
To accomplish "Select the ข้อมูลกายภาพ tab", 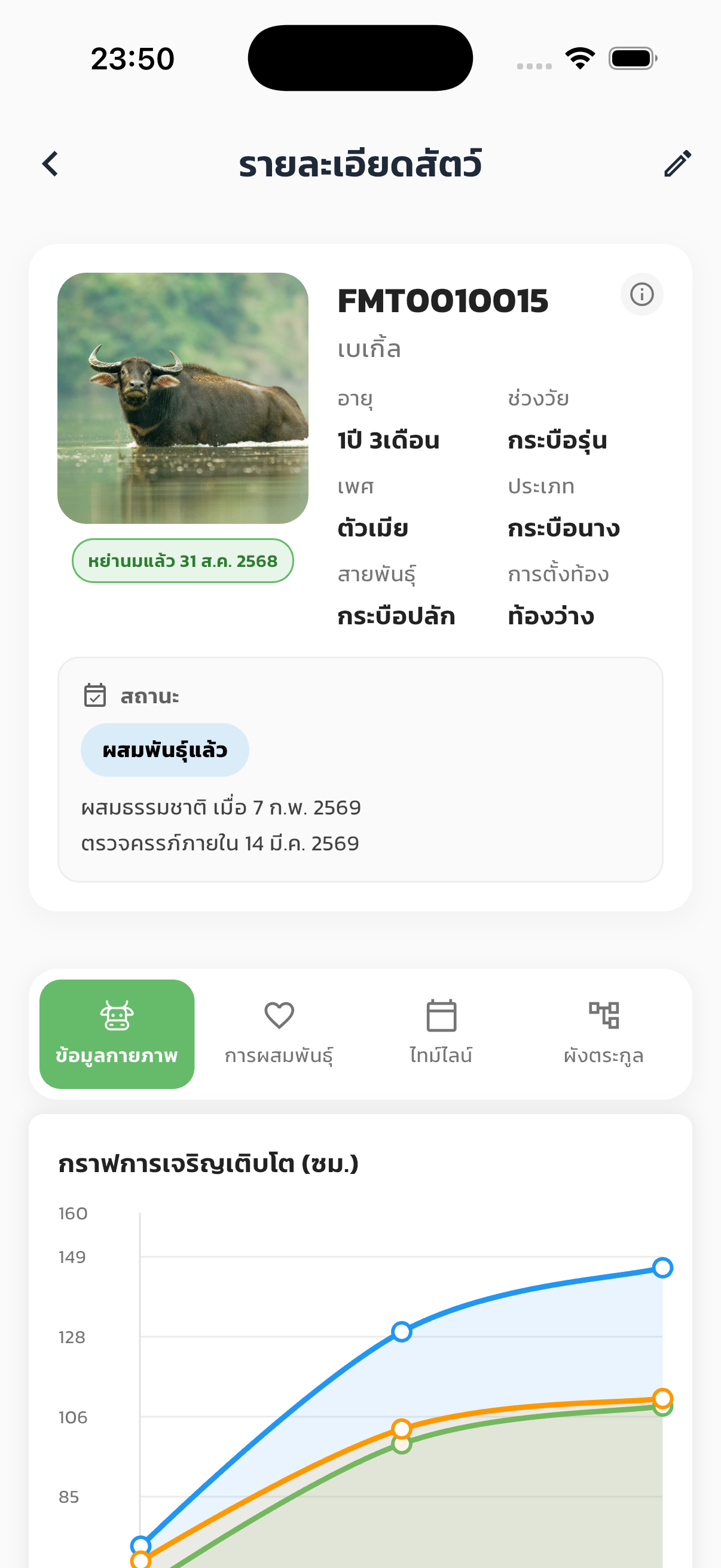I will (x=117, y=1033).
